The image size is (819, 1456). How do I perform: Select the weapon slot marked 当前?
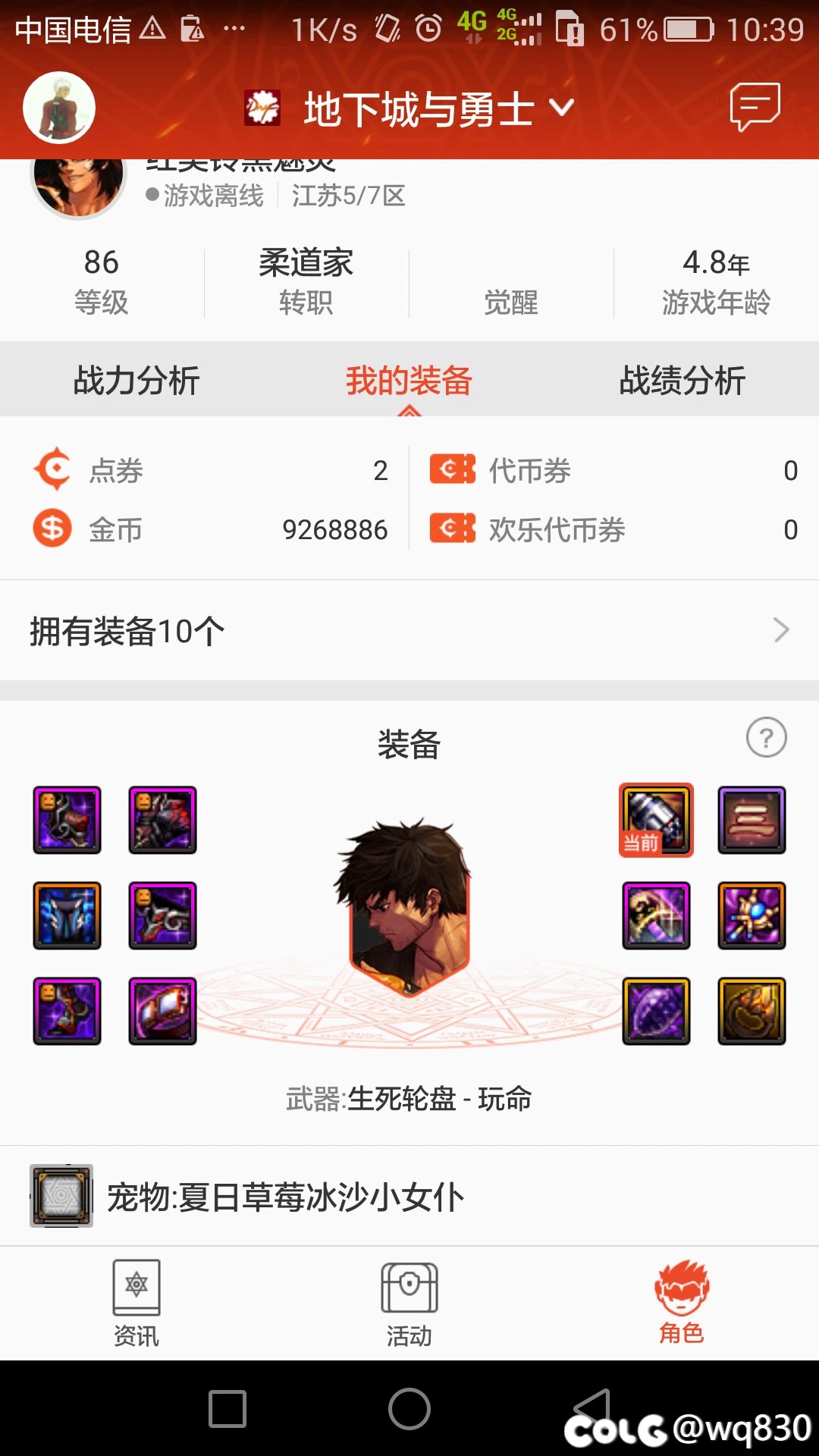[656, 820]
